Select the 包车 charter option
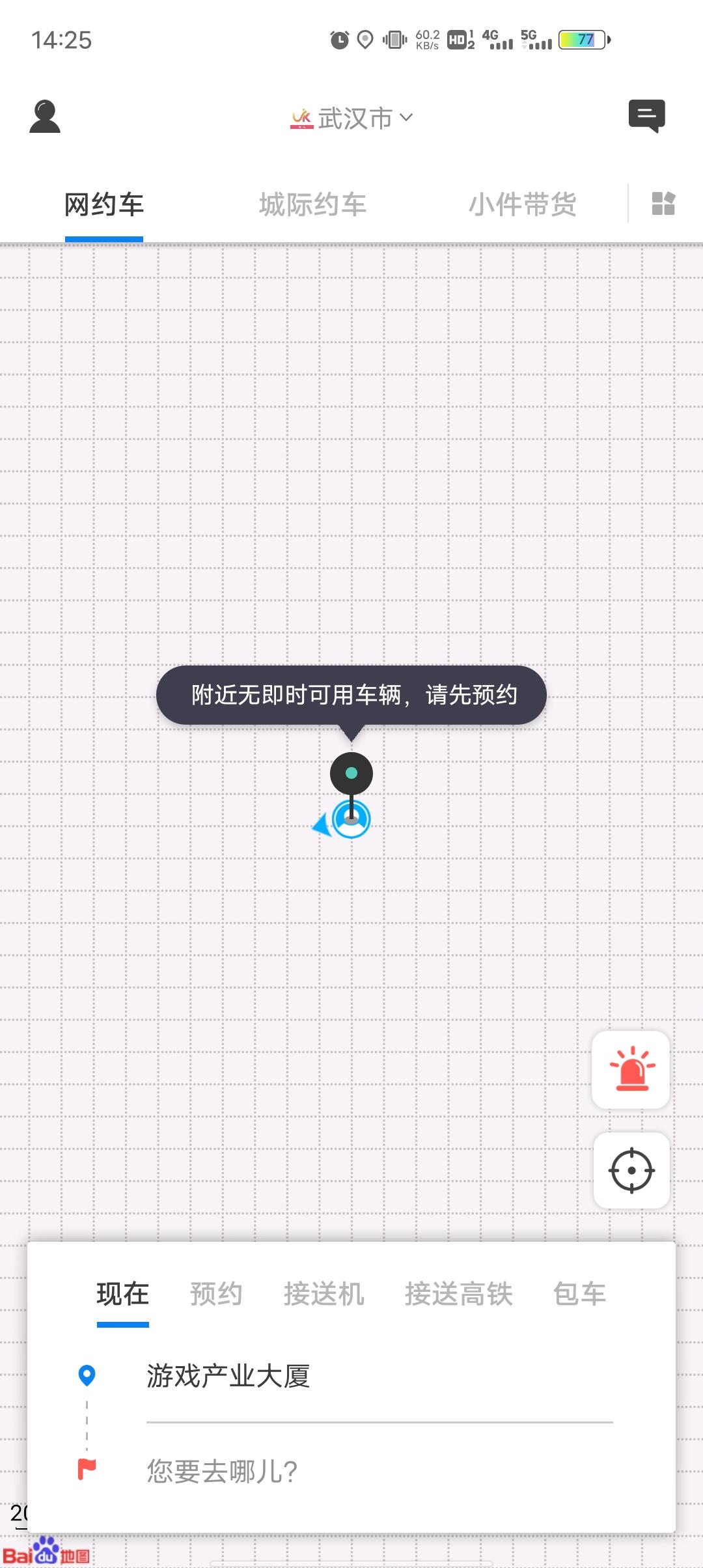 pyautogui.click(x=579, y=1294)
